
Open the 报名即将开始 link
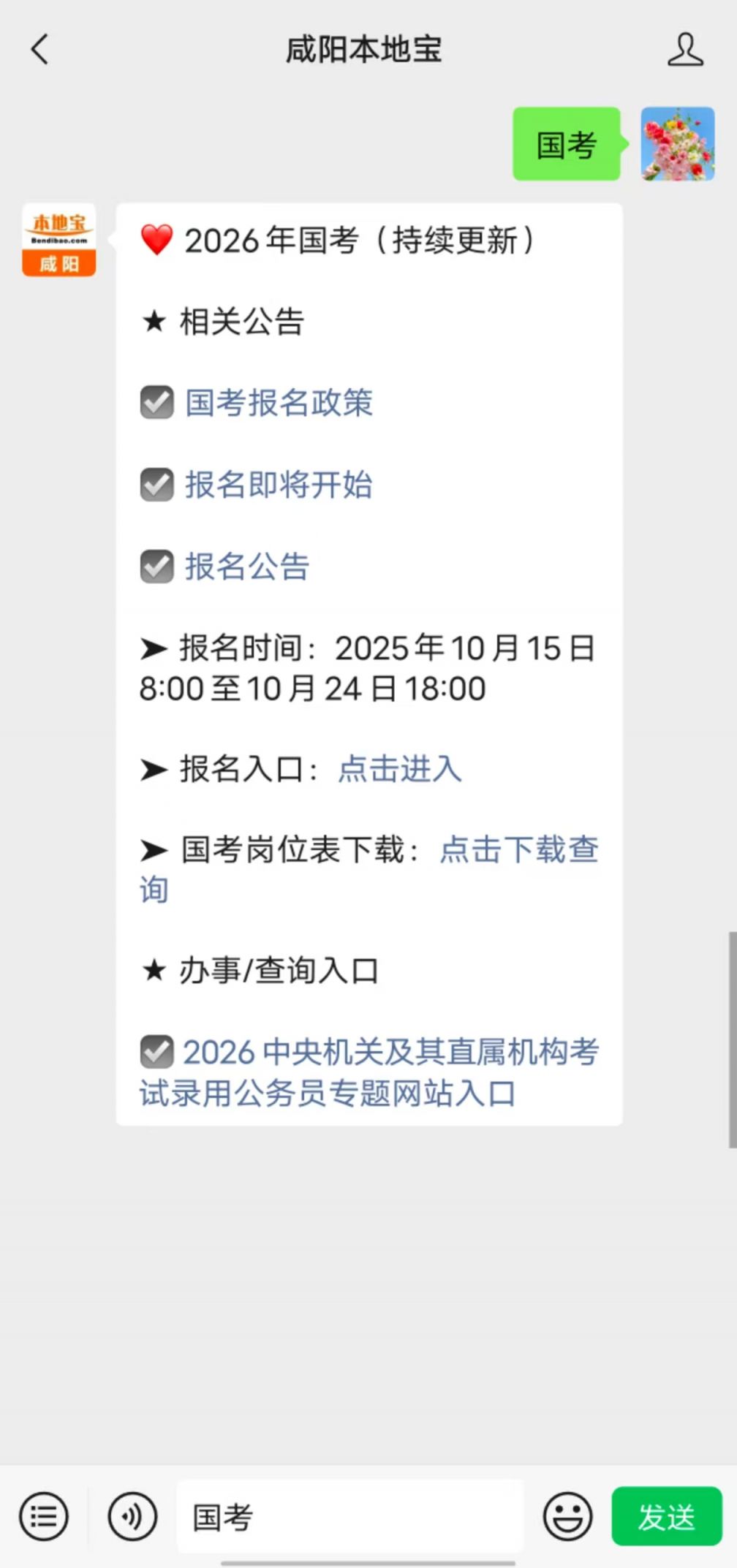click(279, 485)
